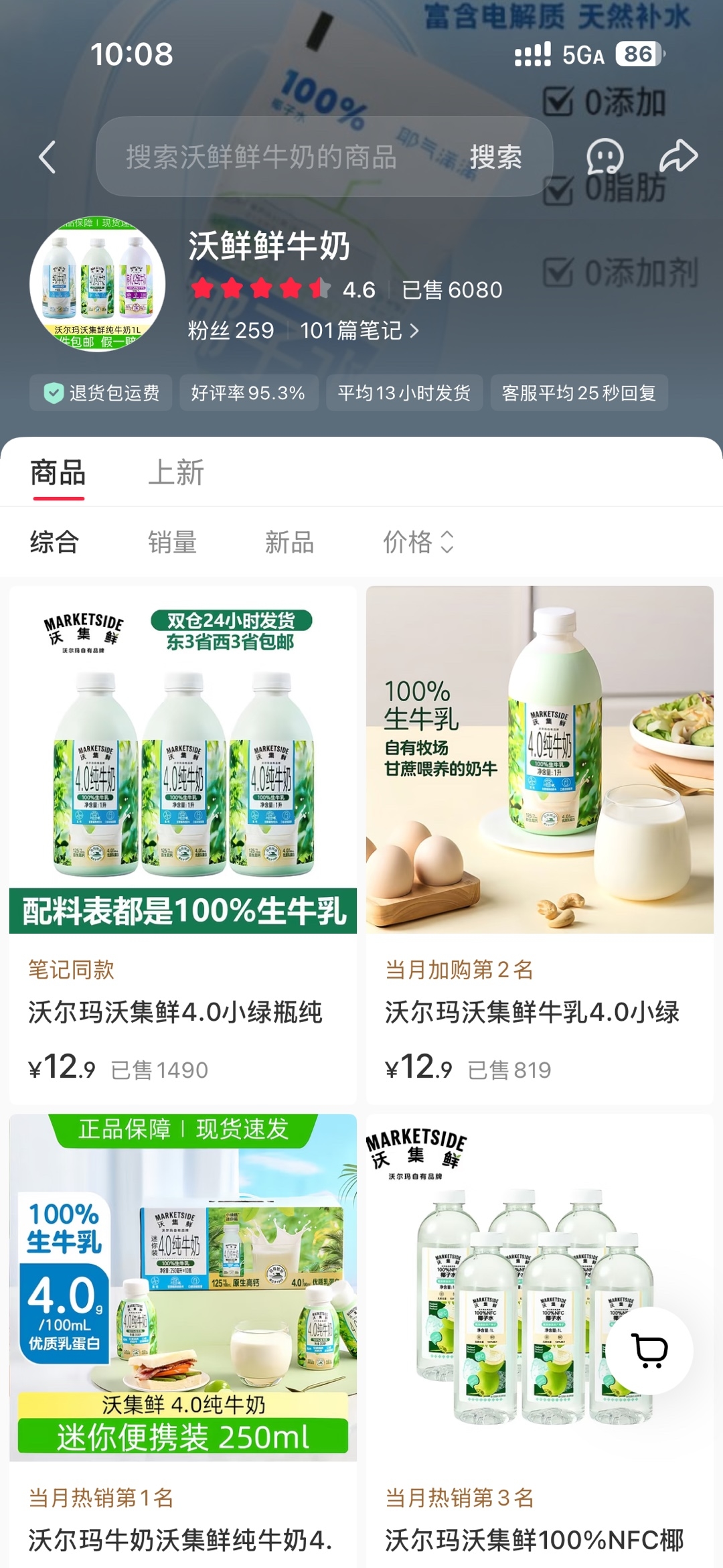Screen dimensions: 723x1568
Task: Sort by 价格
Action: 418,542
